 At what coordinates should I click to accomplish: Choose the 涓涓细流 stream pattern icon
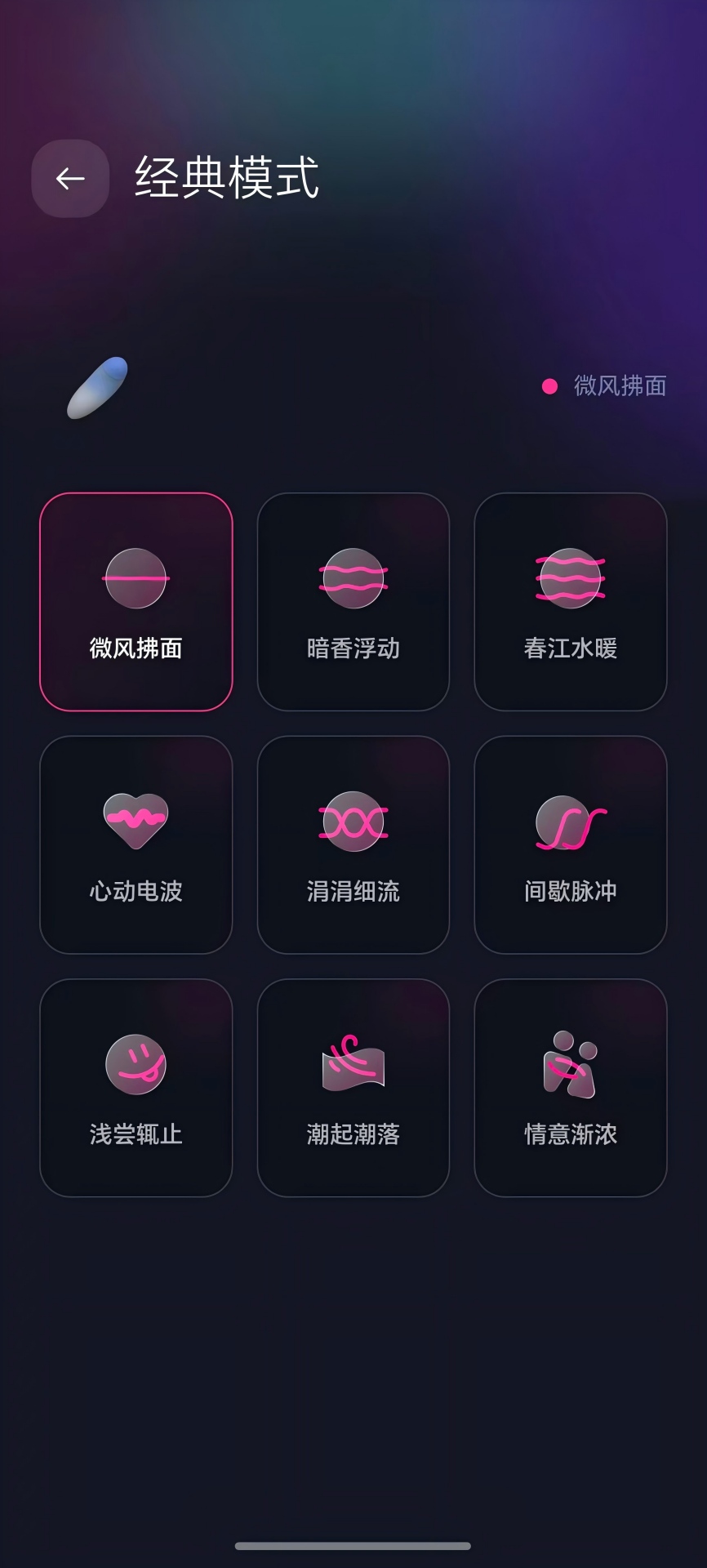coord(353,821)
